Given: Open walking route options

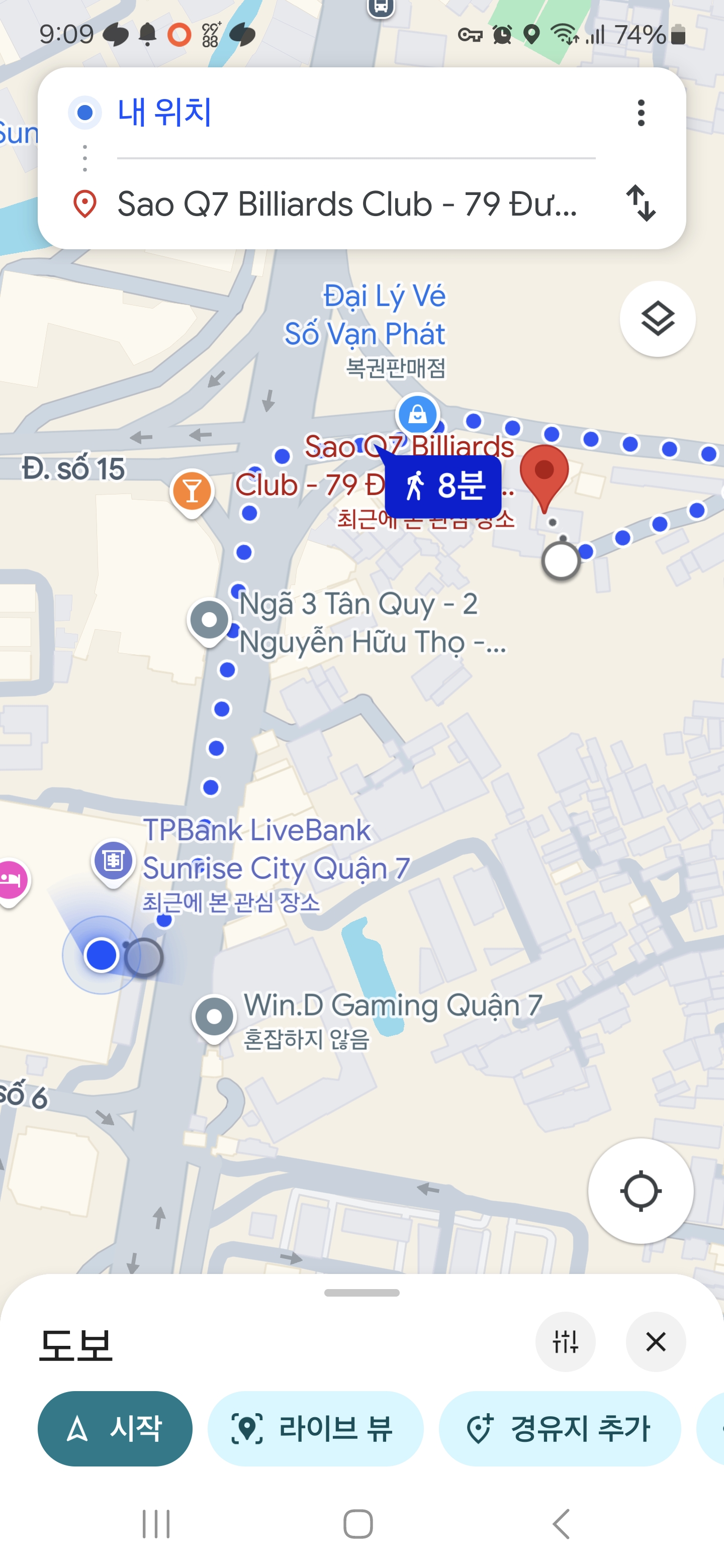Looking at the screenshot, I should (x=565, y=1341).
